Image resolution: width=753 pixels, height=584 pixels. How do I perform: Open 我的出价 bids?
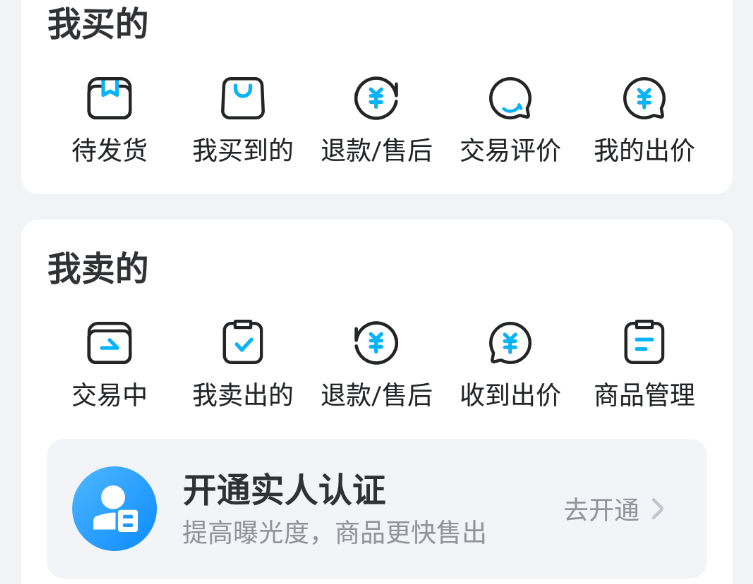[x=644, y=118]
